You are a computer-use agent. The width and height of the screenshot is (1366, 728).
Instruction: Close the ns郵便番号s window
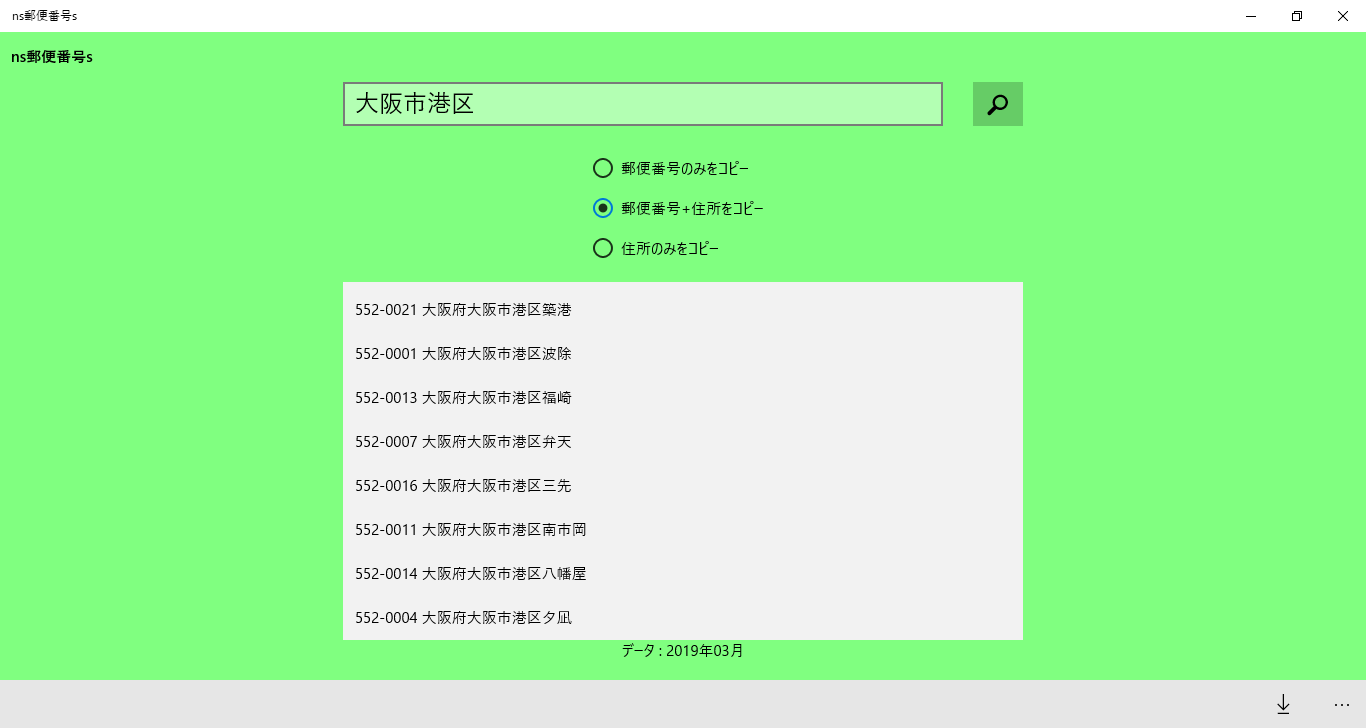point(1342,16)
